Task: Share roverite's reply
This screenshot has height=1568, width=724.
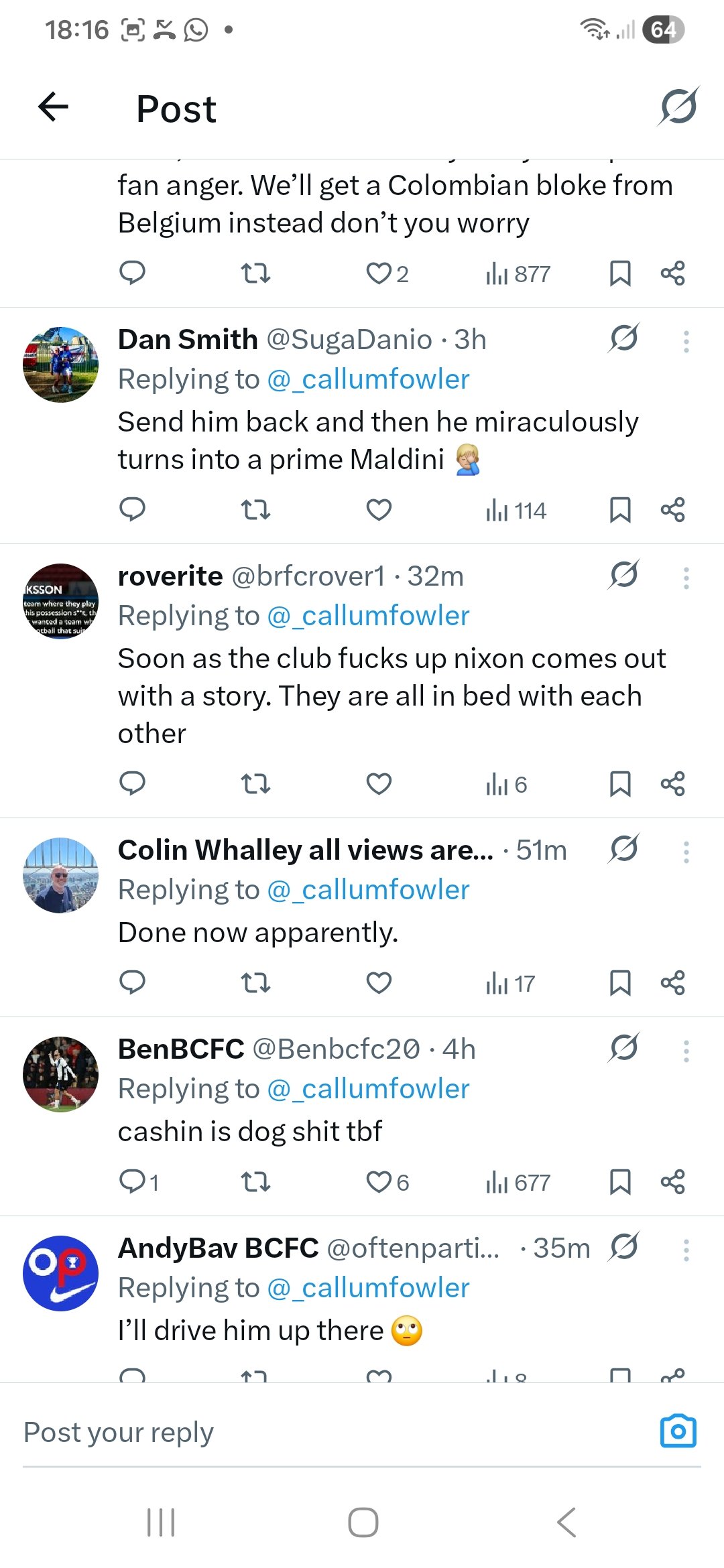Action: (672, 784)
